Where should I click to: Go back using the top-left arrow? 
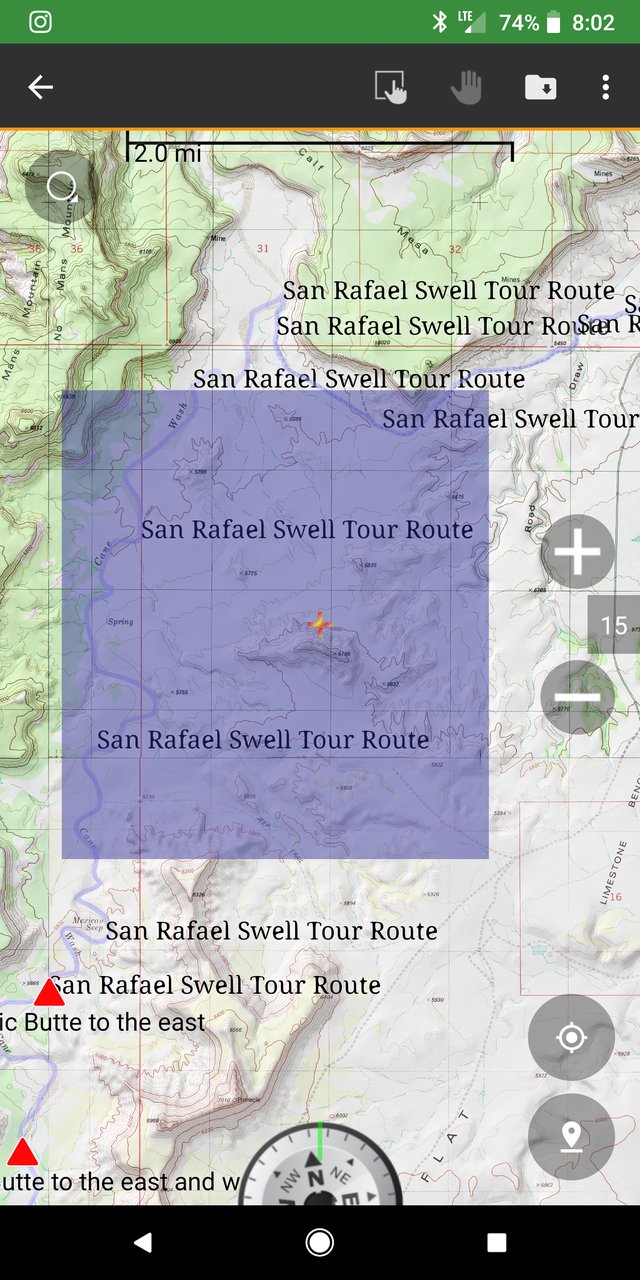pyautogui.click(x=40, y=87)
